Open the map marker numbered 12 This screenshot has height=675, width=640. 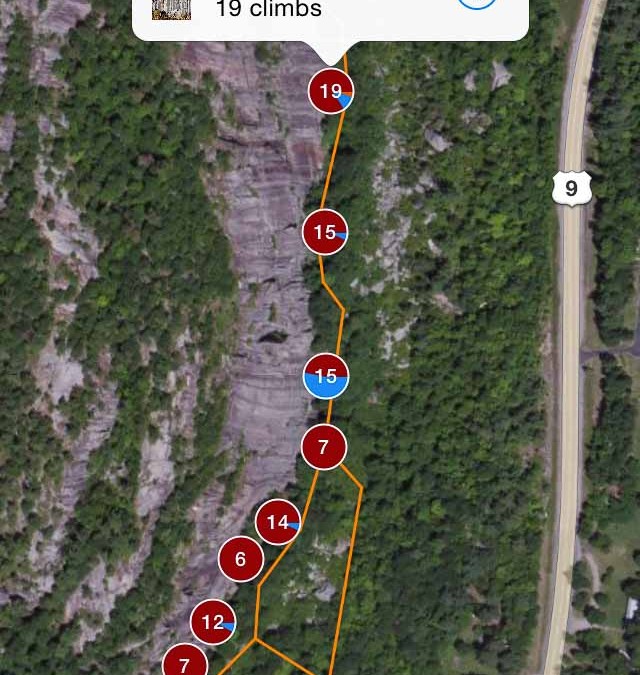click(x=213, y=623)
